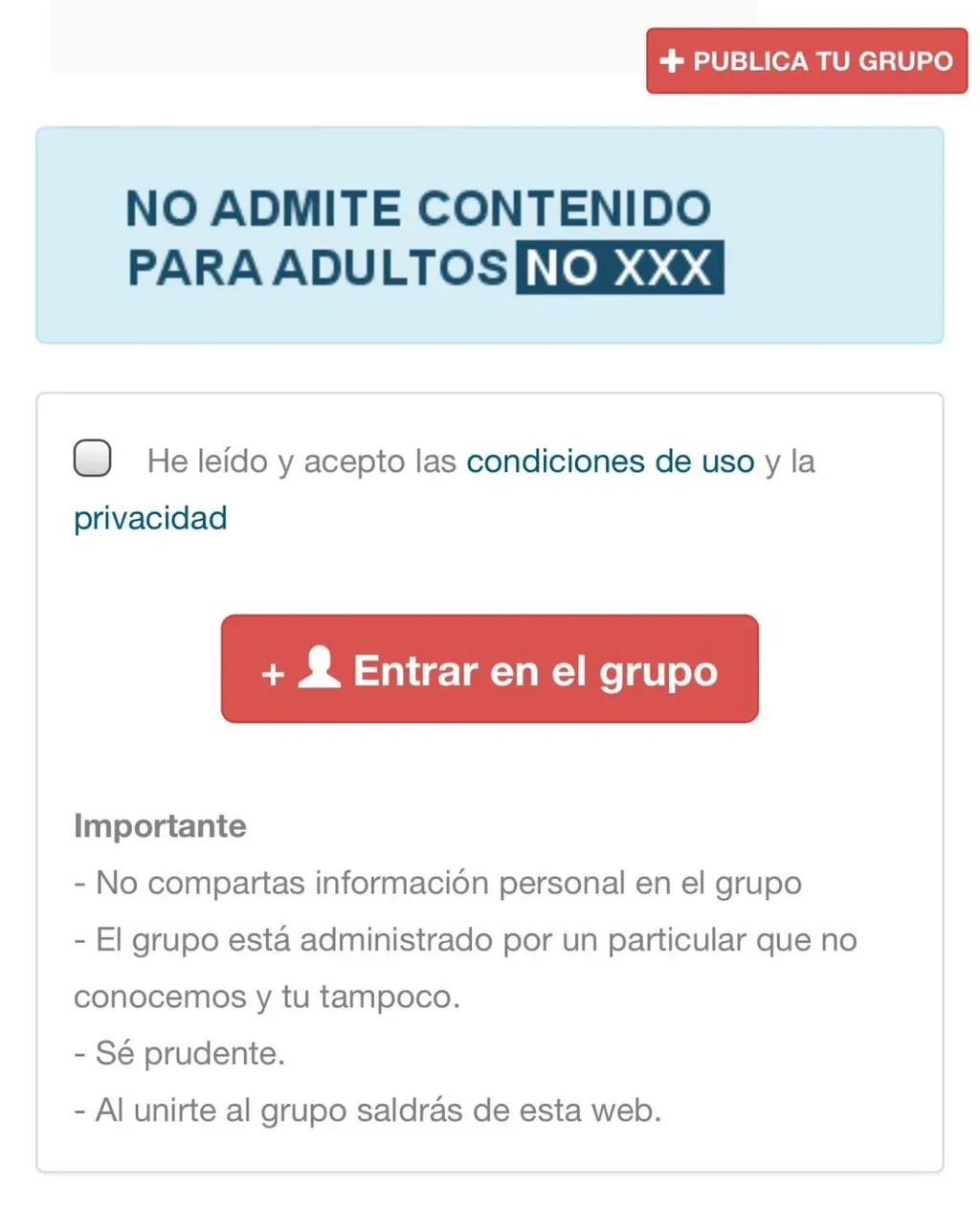Join via Entrar en el grupo
Screen dimensions: 980x1212
[489, 669]
